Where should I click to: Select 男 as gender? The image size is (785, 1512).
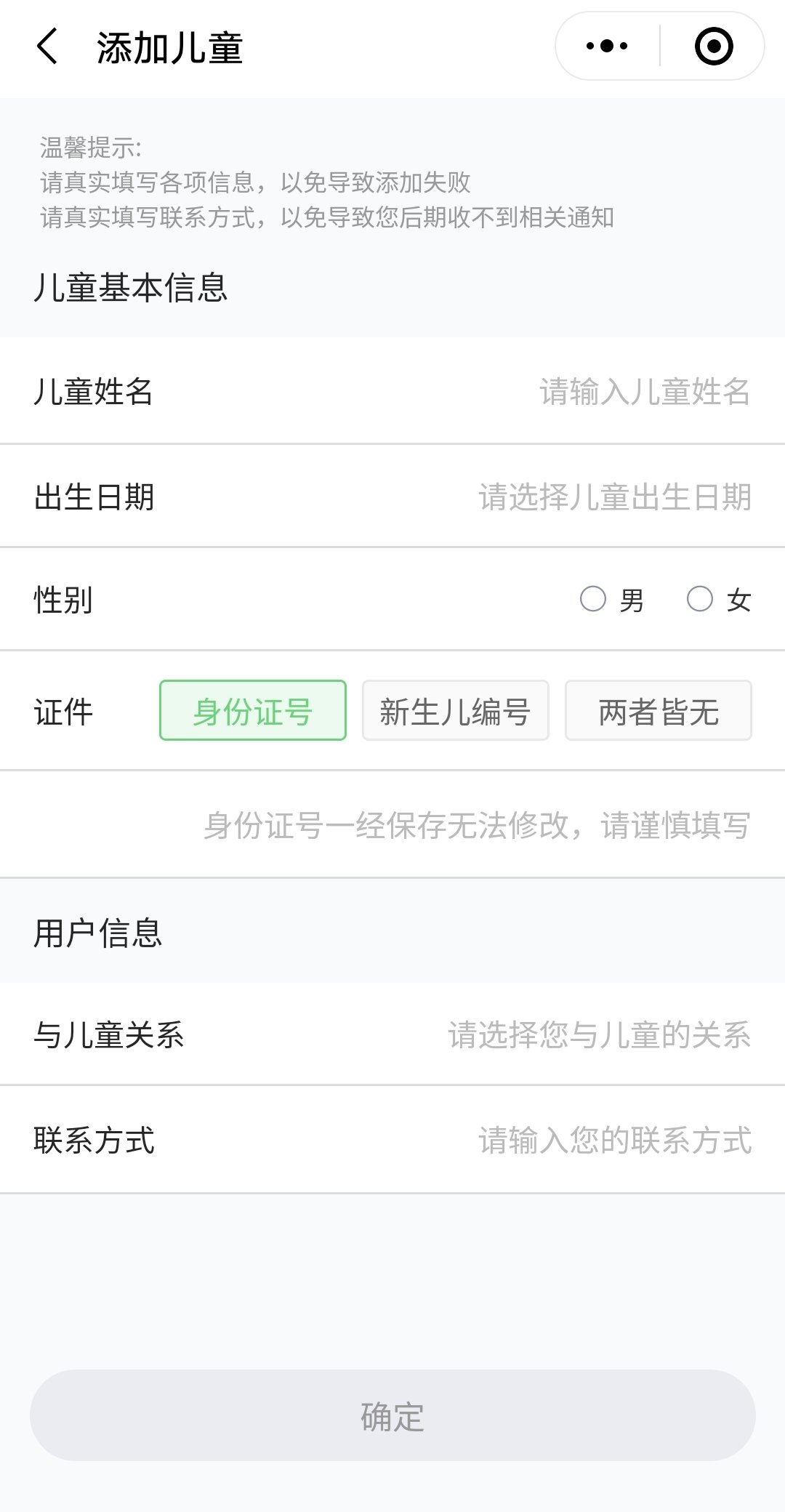(593, 600)
